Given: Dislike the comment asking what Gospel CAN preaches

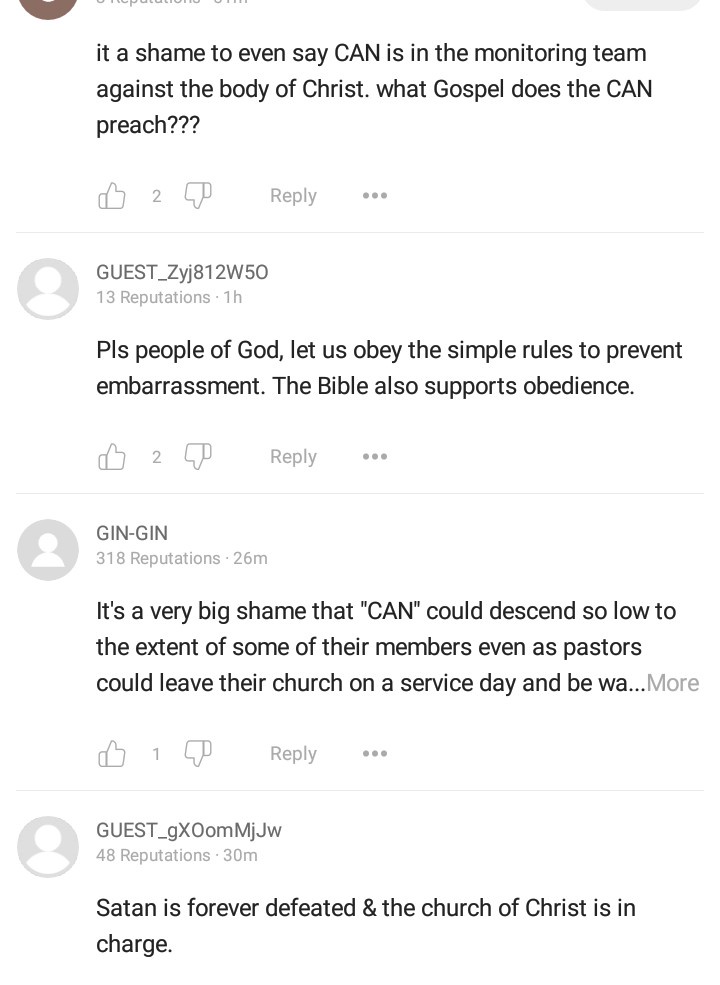Looking at the screenshot, I should (198, 196).
